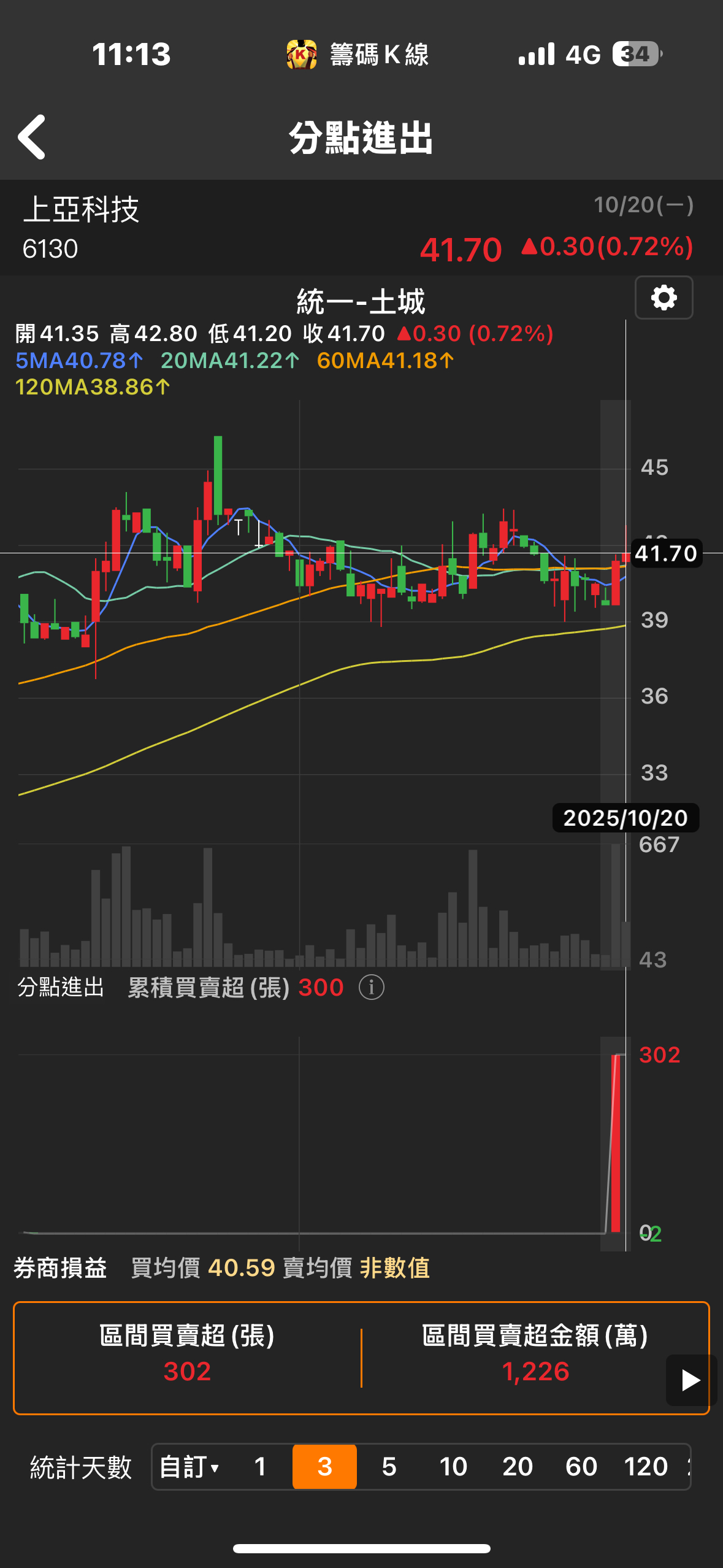Screen dimensions: 723x1568
Task: Switch to the 20-day statistic period
Action: point(517,1467)
